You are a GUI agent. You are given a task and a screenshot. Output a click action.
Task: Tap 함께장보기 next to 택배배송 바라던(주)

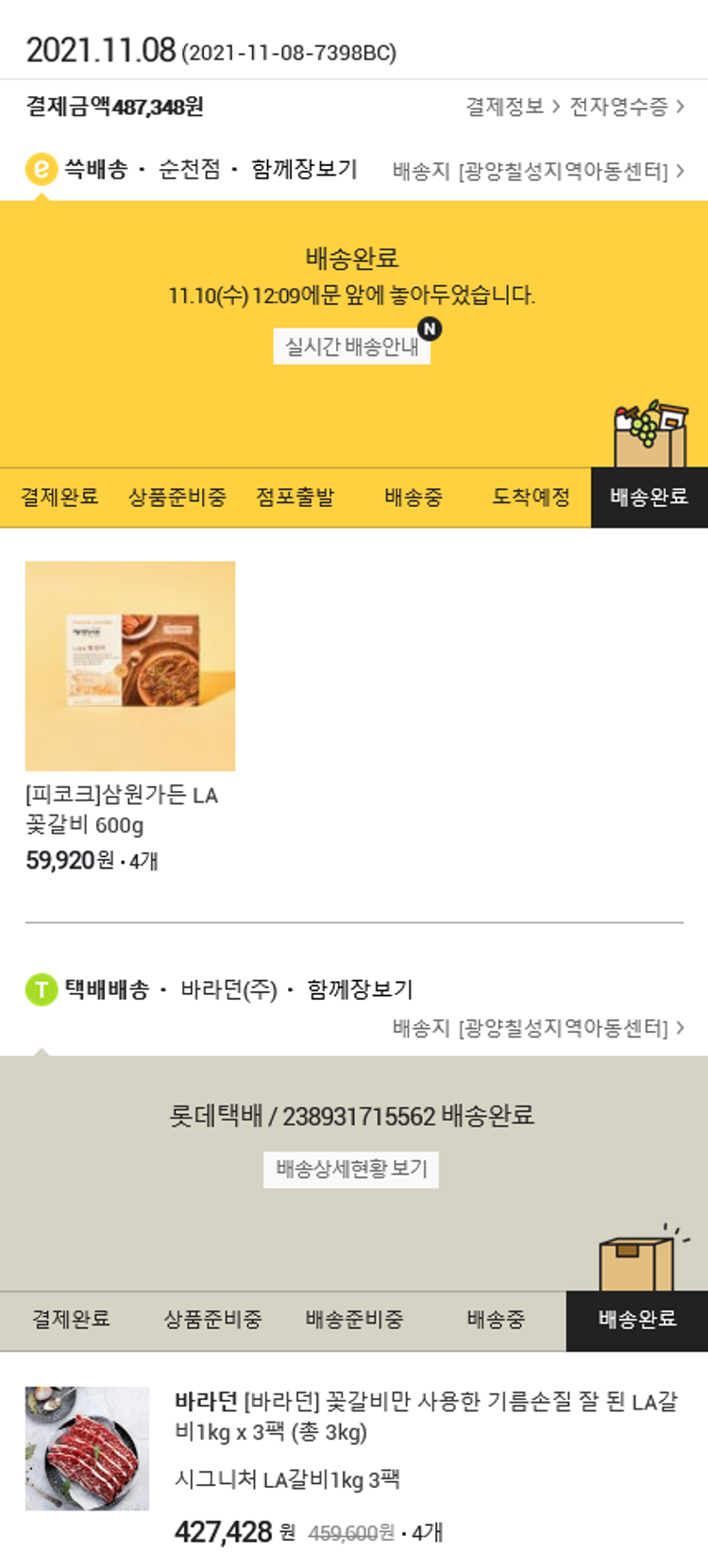[360, 989]
